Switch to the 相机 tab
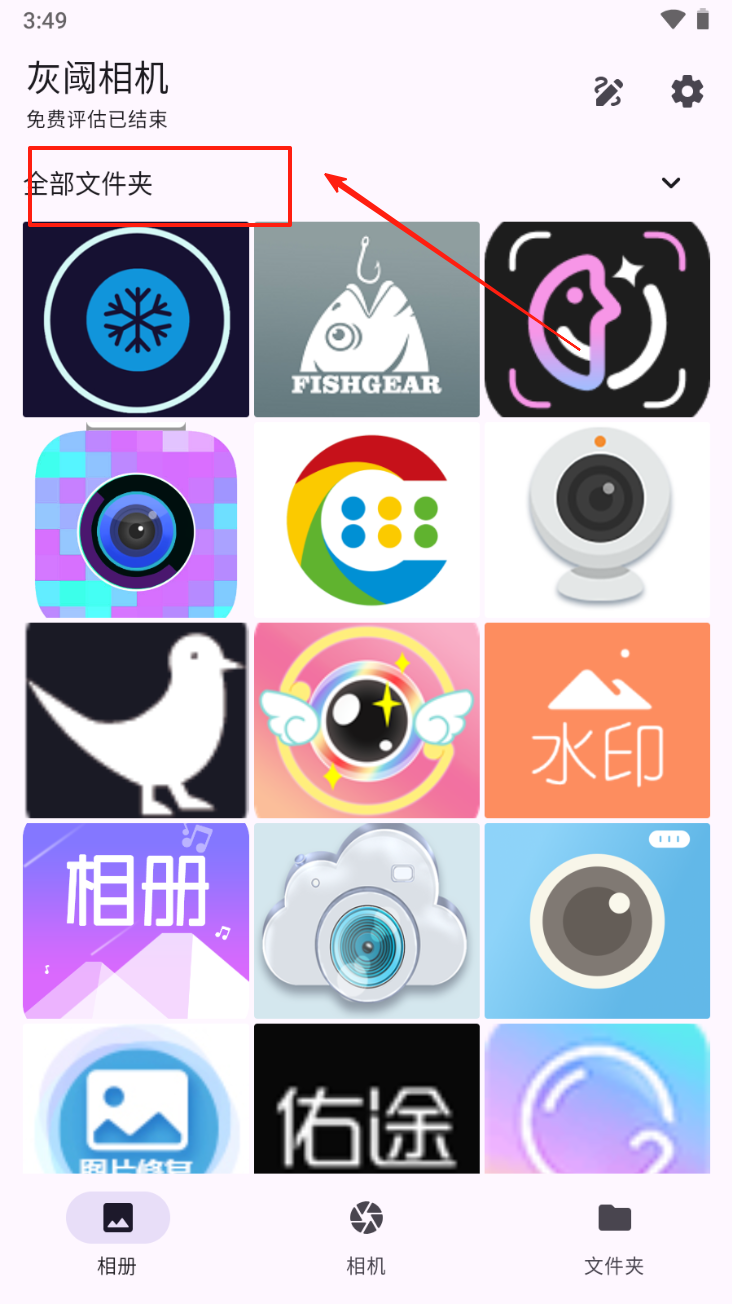Image resolution: width=732 pixels, height=1304 pixels. (x=366, y=1236)
